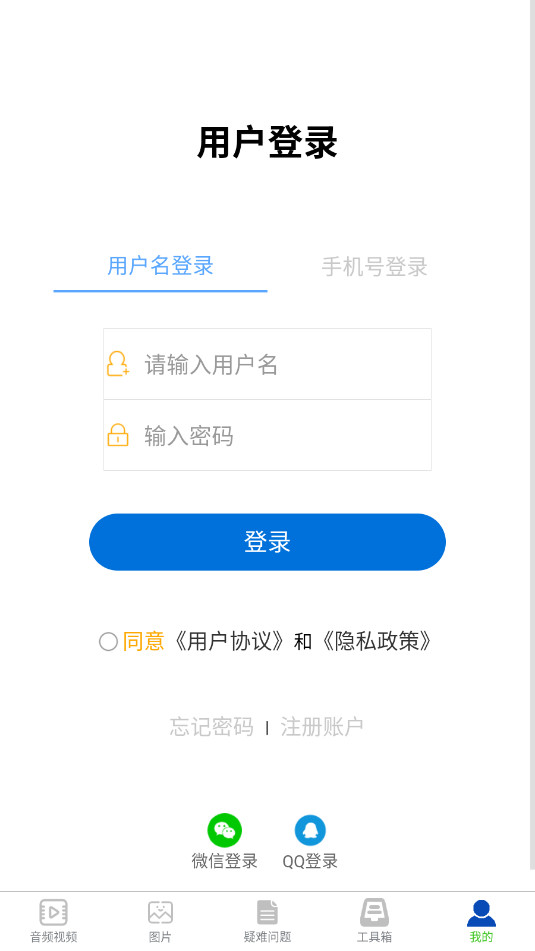Tap the blue 登录 button
This screenshot has width=535, height=951.
tap(268, 542)
